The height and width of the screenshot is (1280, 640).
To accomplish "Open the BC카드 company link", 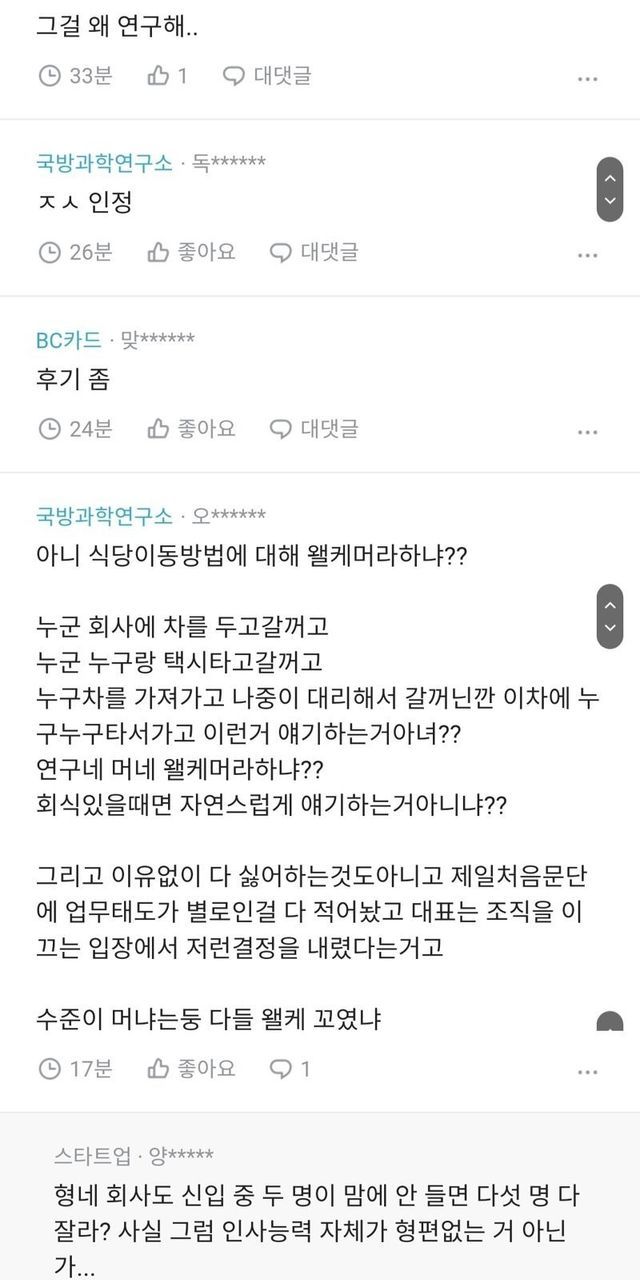I will pyautogui.click(x=69, y=340).
